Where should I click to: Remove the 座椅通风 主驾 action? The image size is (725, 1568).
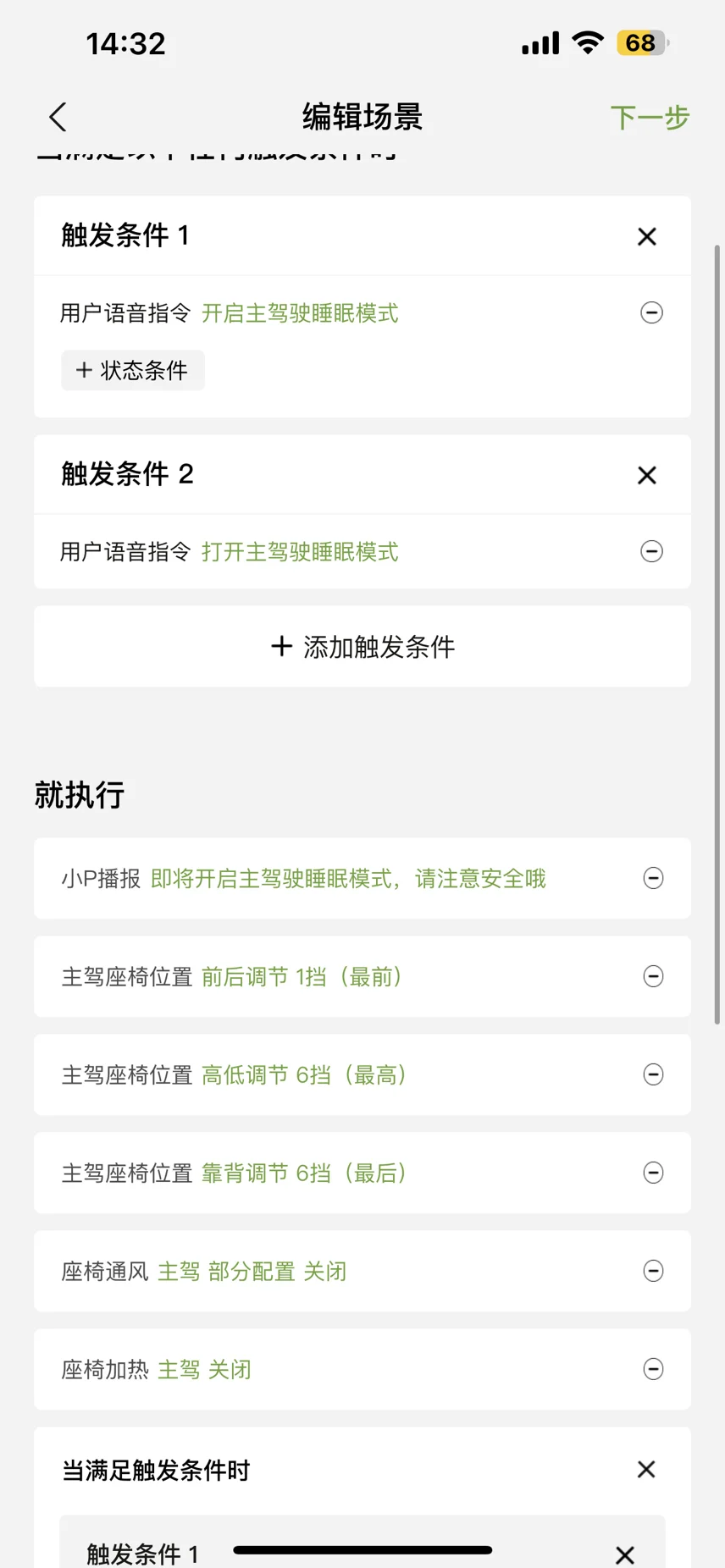(653, 1271)
